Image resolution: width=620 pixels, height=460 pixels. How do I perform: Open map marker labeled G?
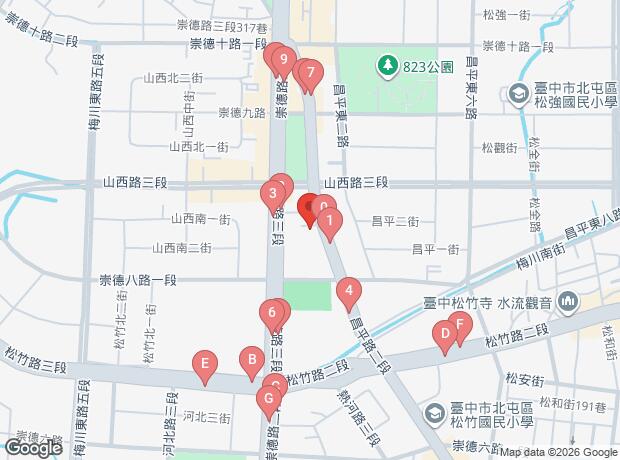pyautogui.click(x=266, y=399)
